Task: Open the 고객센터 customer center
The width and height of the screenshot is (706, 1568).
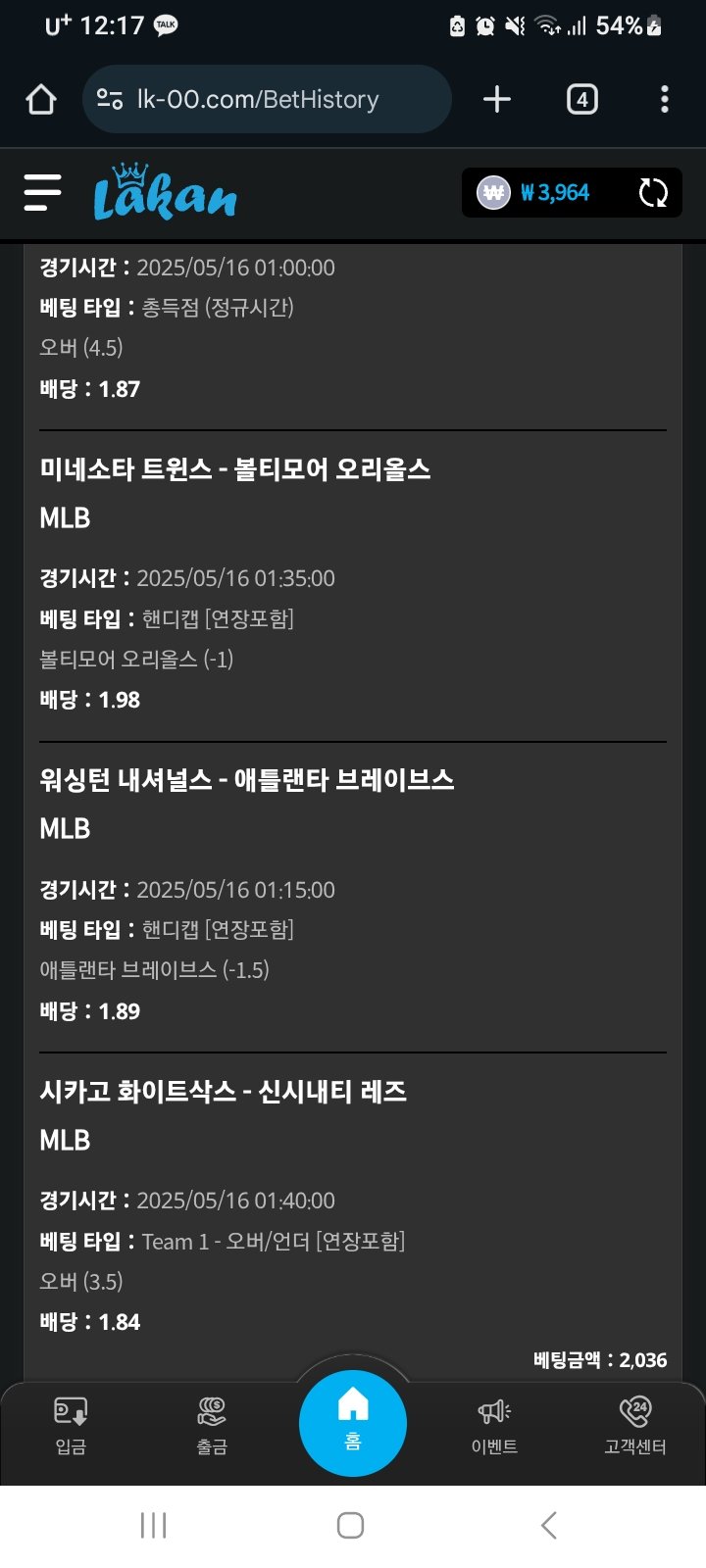Action: click(x=635, y=1426)
